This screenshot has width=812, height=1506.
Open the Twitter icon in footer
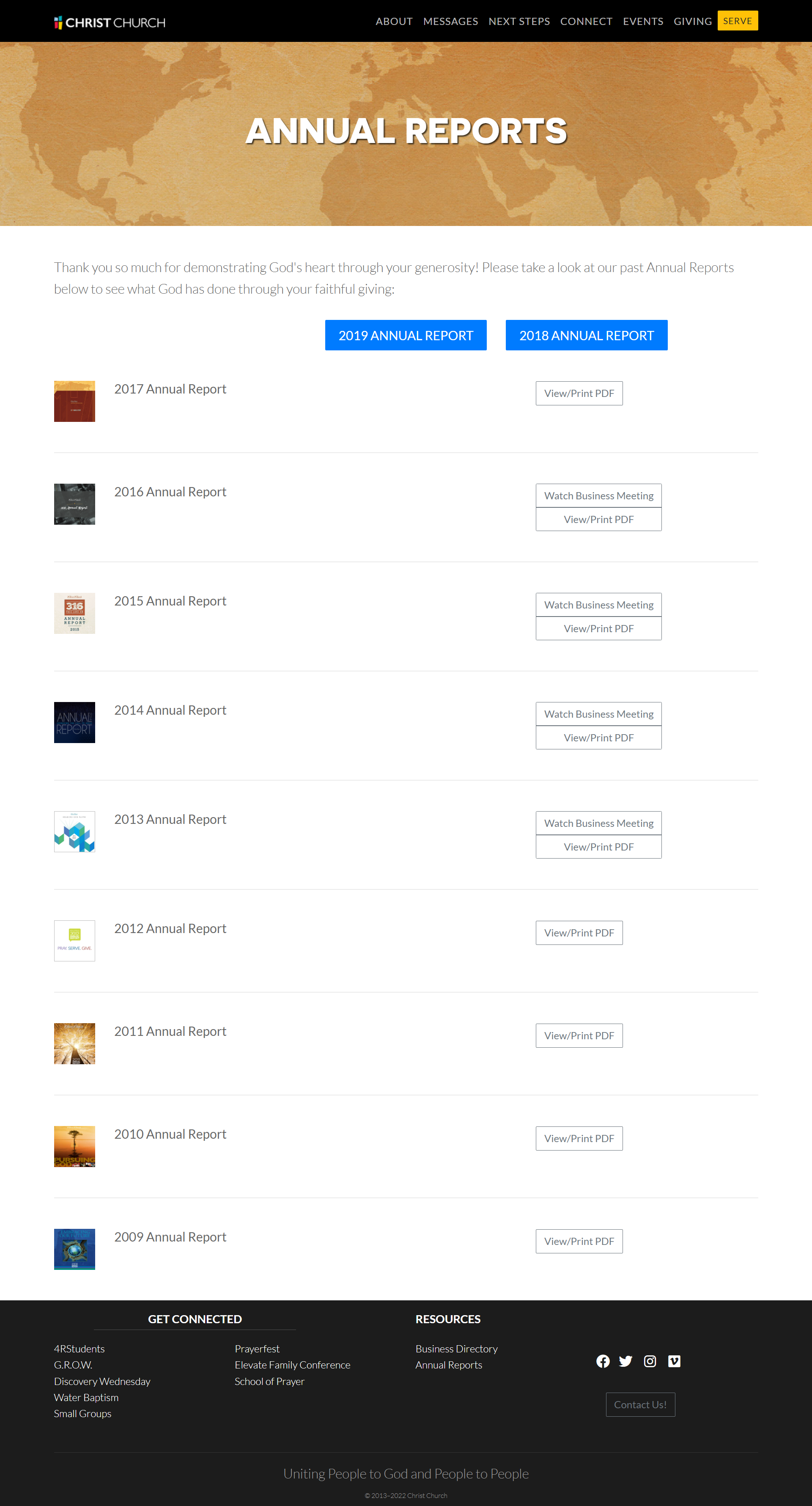click(625, 1361)
